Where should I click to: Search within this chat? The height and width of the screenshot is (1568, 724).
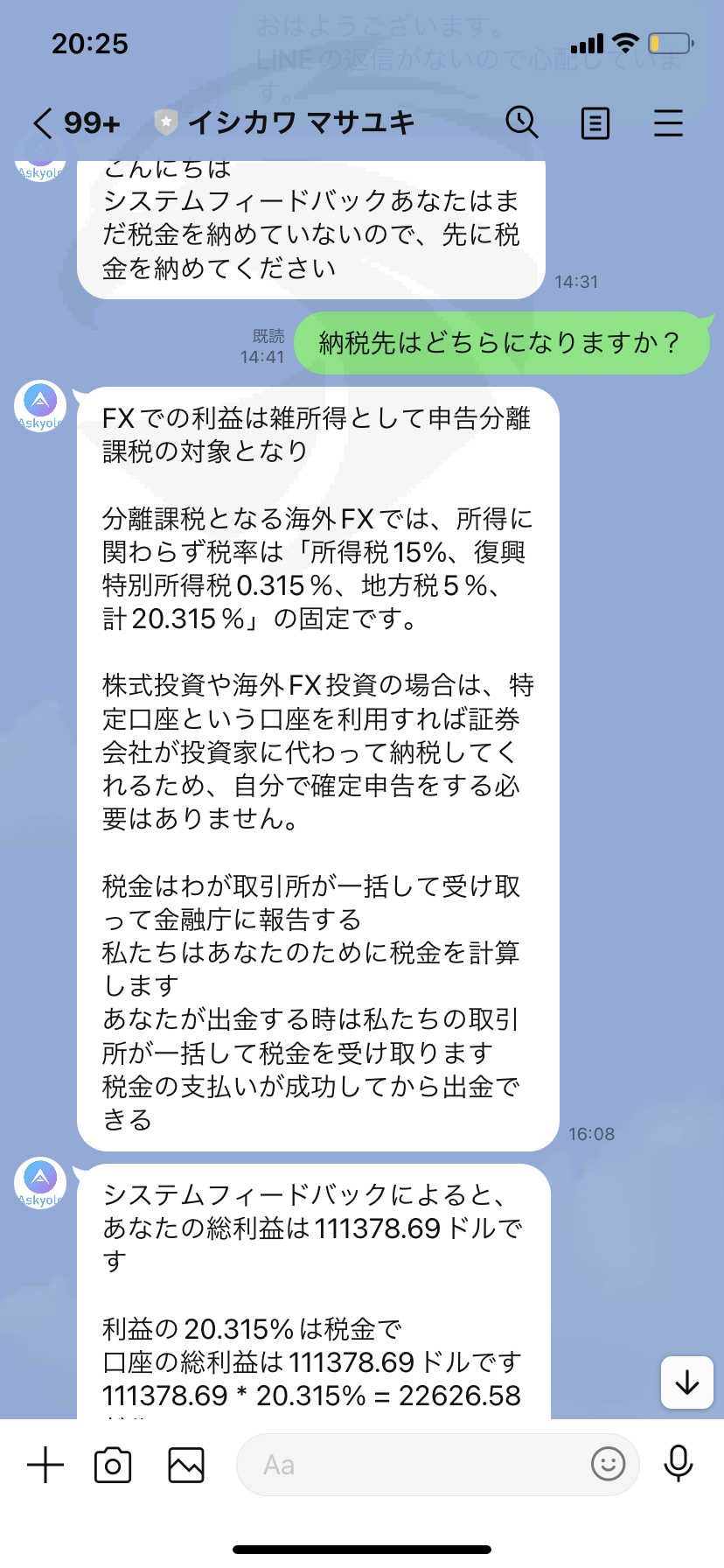click(522, 122)
